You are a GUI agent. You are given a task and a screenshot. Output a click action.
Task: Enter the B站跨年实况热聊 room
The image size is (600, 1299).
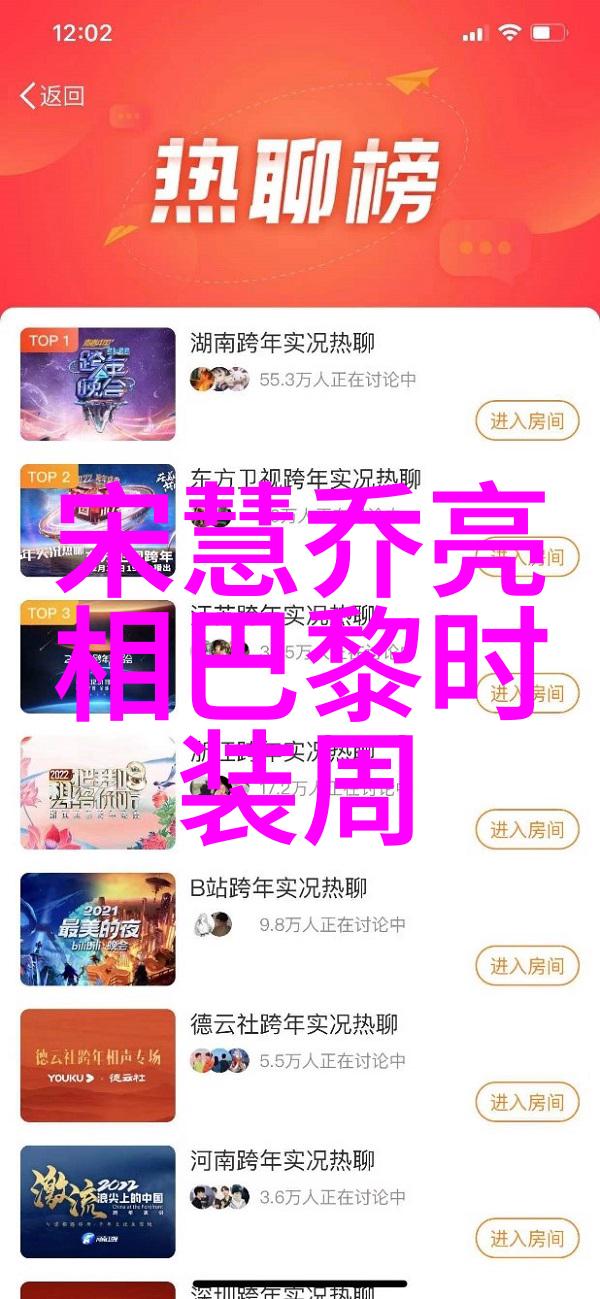pos(526,966)
